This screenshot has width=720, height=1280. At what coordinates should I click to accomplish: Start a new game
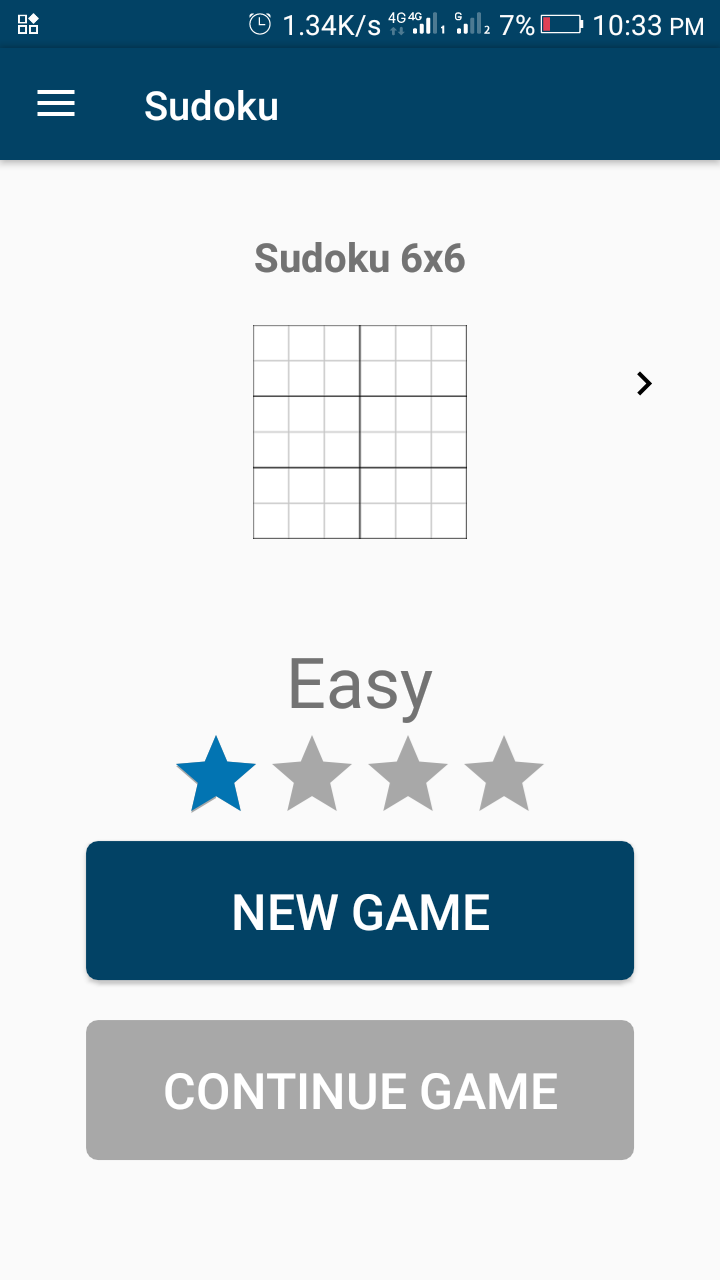point(360,911)
